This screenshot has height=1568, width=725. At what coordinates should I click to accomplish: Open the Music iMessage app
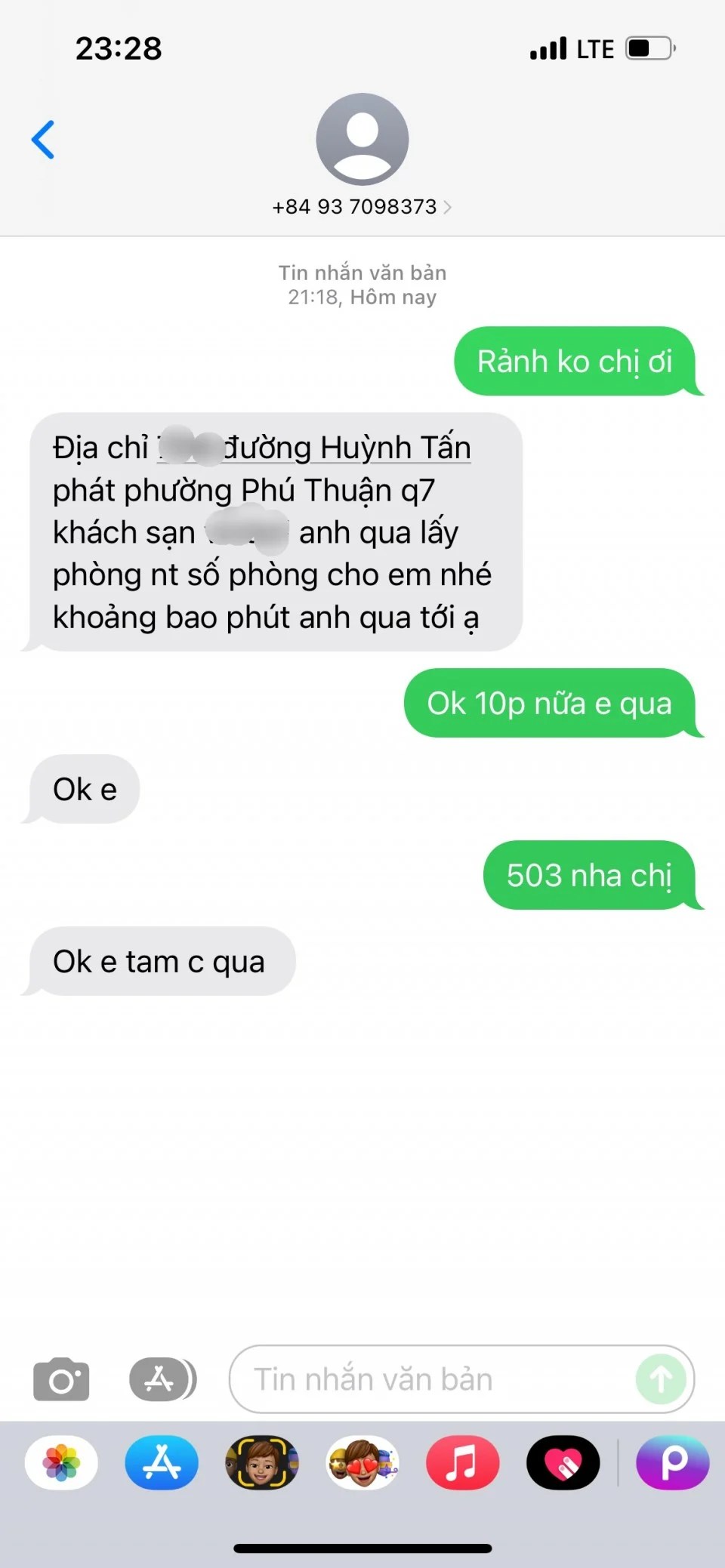(x=462, y=1462)
